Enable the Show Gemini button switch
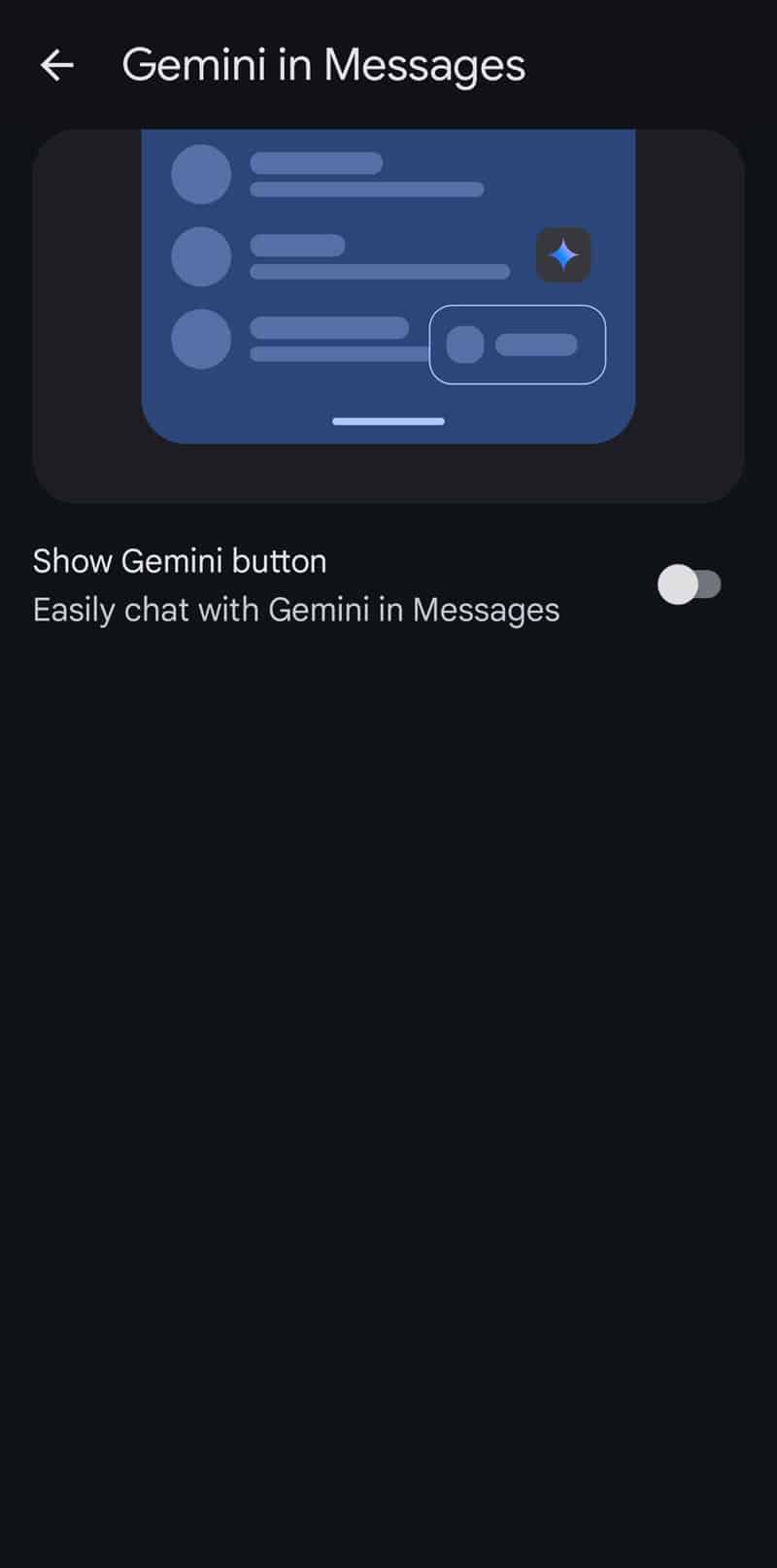The height and width of the screenshot is (1568, 777). (689, 584)
